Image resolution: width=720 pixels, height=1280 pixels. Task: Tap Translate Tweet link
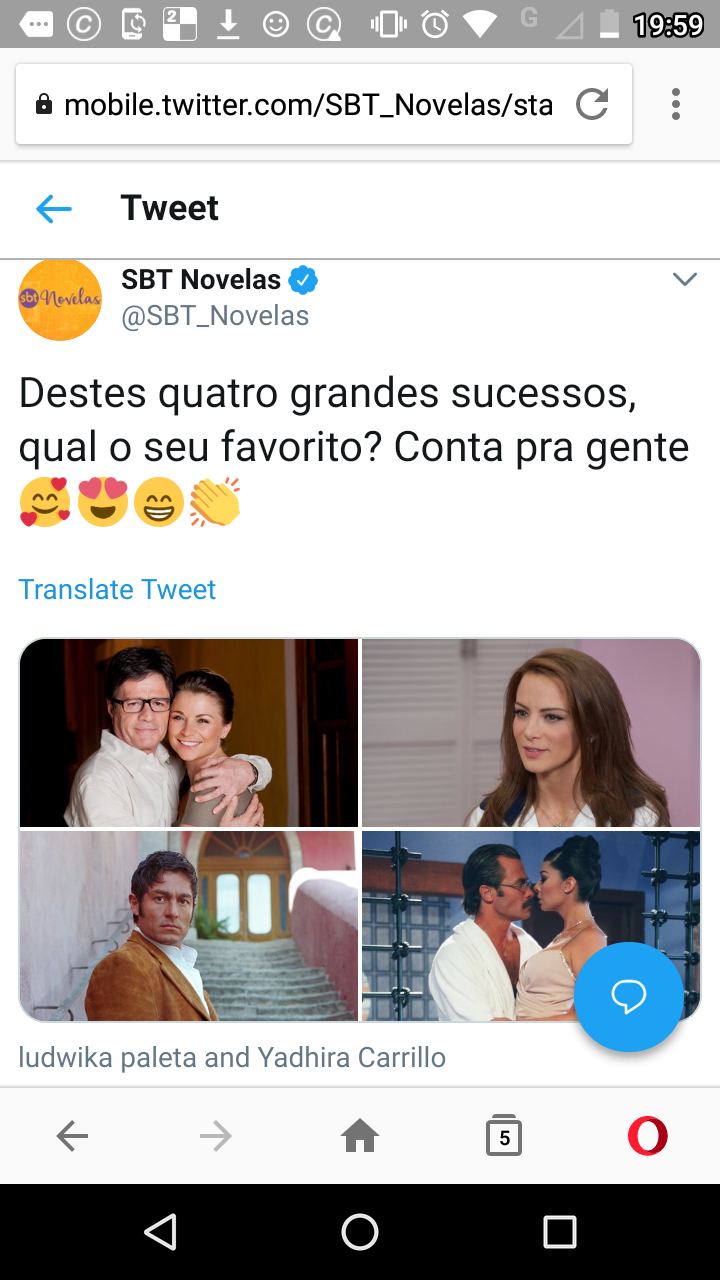click(x=117, y=589)
